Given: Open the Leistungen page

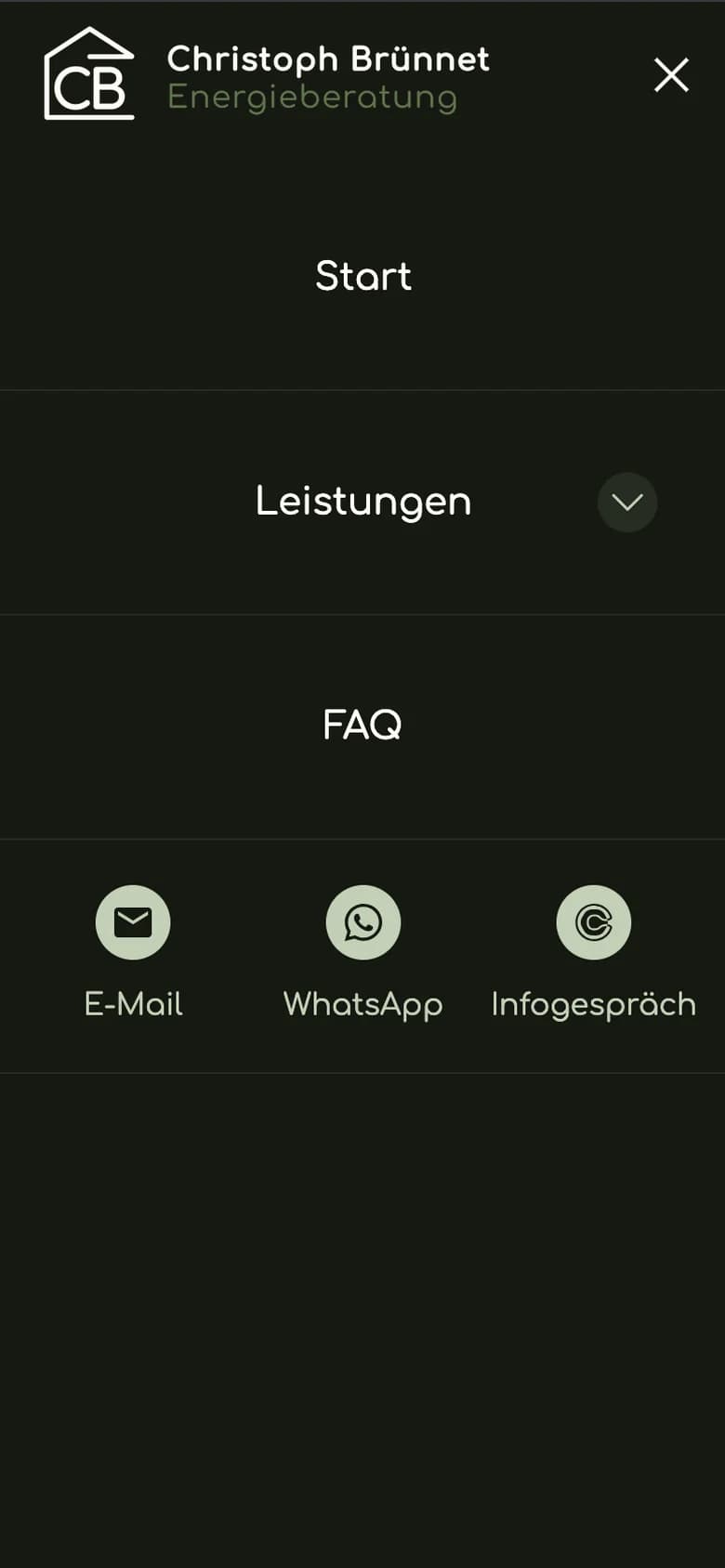Looking at the screenshot, I should click(363, 502).
